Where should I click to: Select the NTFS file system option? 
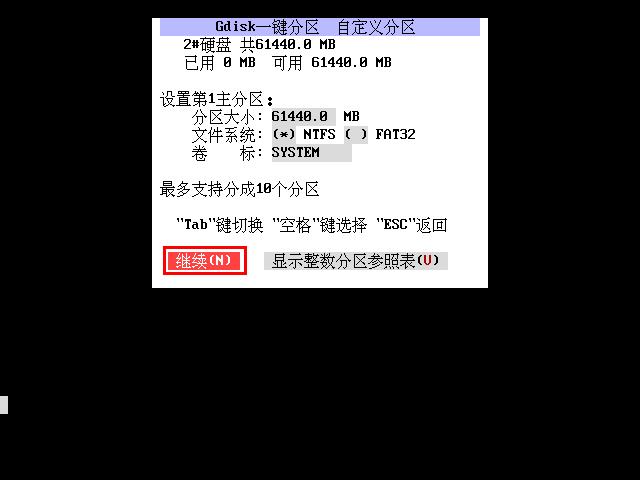coord(283,135)
